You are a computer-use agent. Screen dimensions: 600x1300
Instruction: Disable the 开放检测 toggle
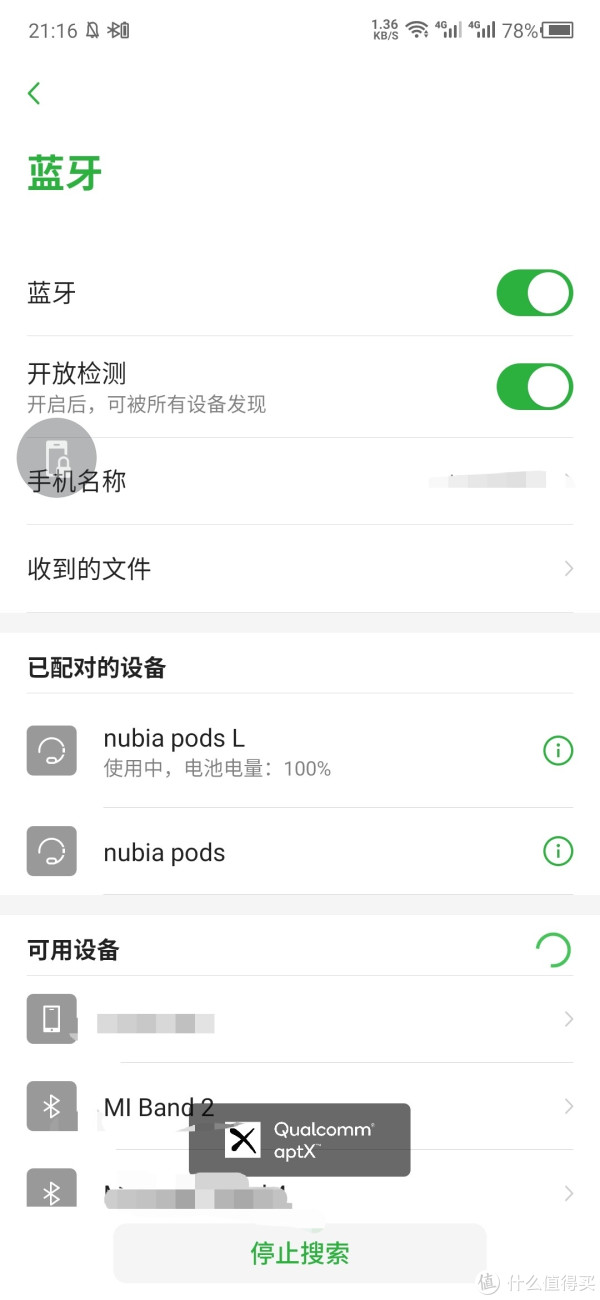tap(534, 387)
